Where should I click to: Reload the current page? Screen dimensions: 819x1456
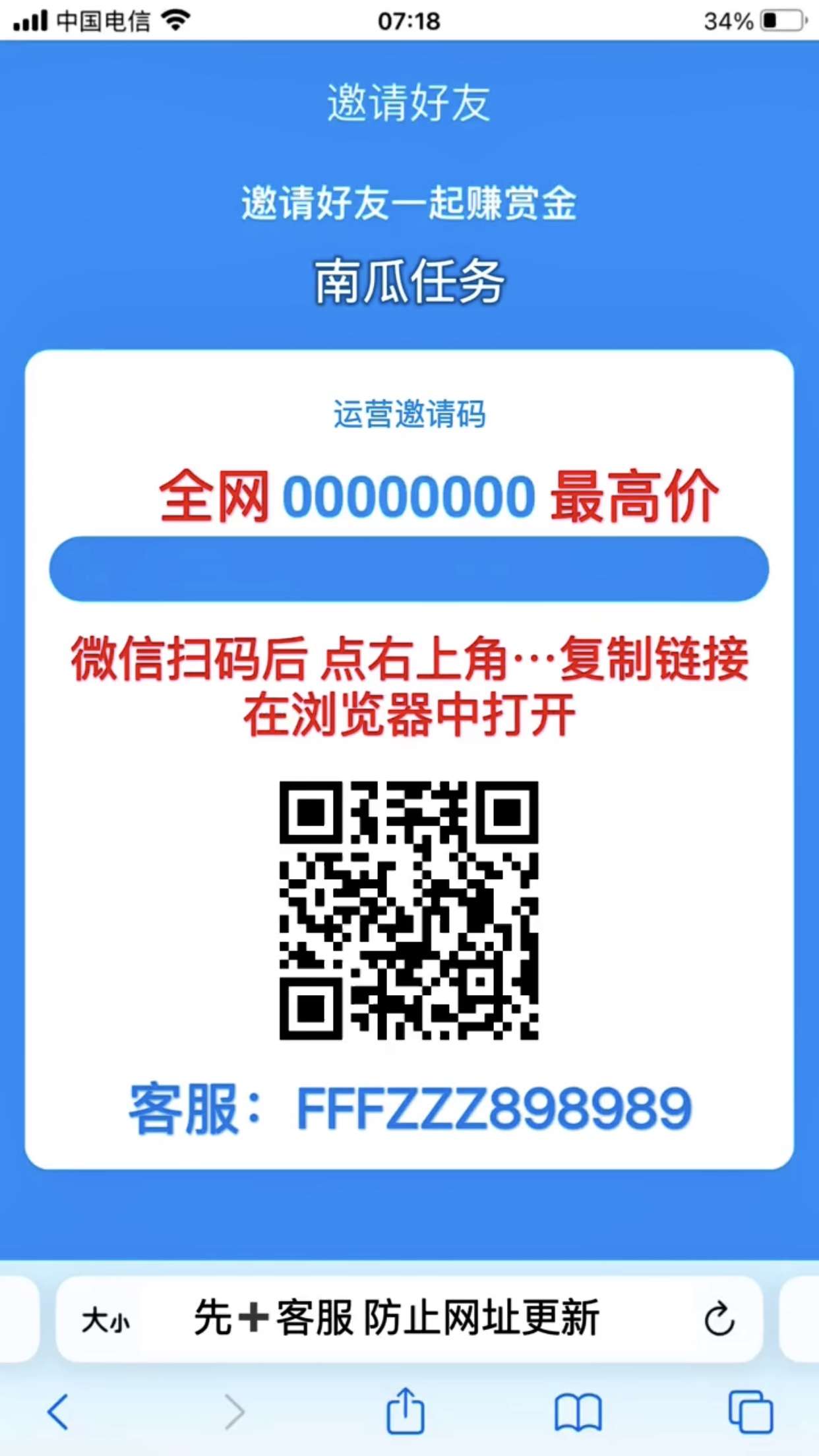coord(719,1319)
